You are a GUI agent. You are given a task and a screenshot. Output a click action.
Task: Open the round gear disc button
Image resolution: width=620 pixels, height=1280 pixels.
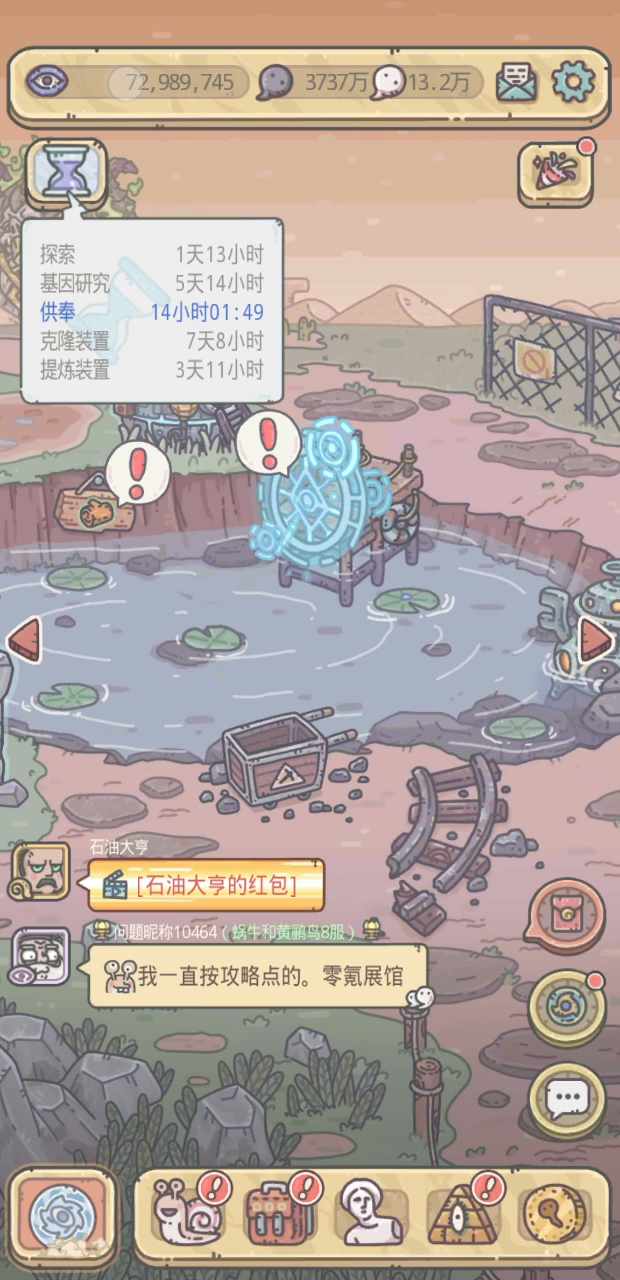coord(566,1006)
